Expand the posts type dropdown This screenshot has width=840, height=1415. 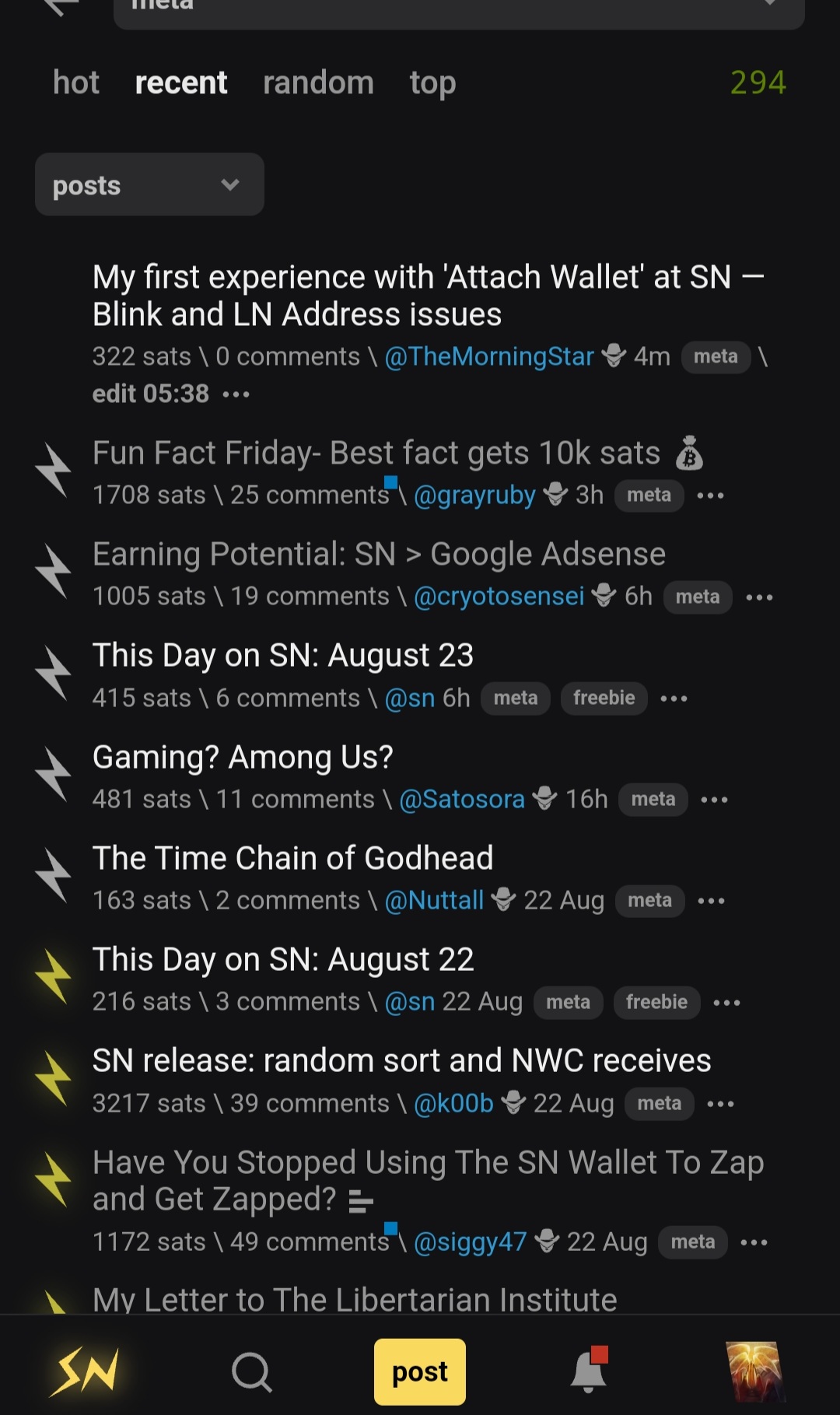coord(149,185)
